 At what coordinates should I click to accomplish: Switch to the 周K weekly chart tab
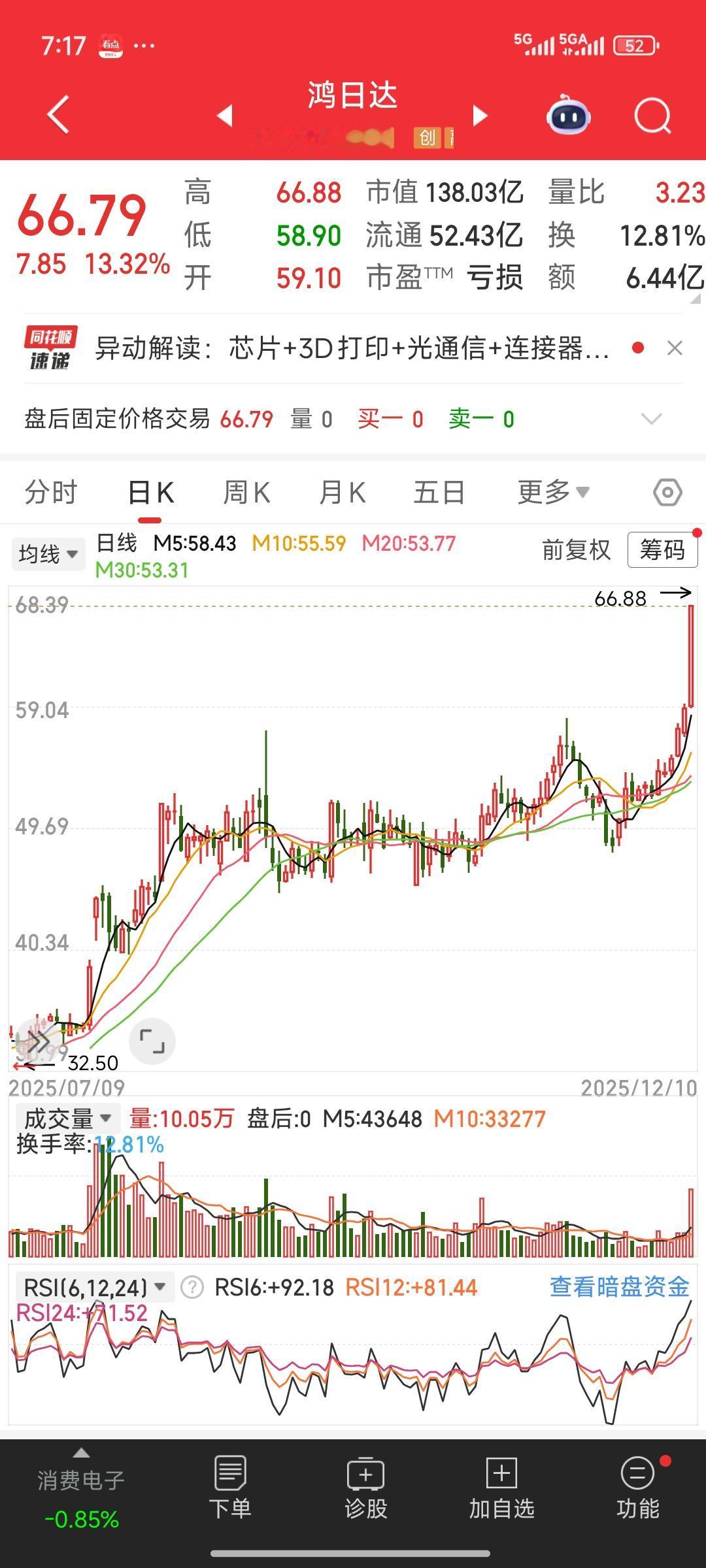tap(245, 492)
